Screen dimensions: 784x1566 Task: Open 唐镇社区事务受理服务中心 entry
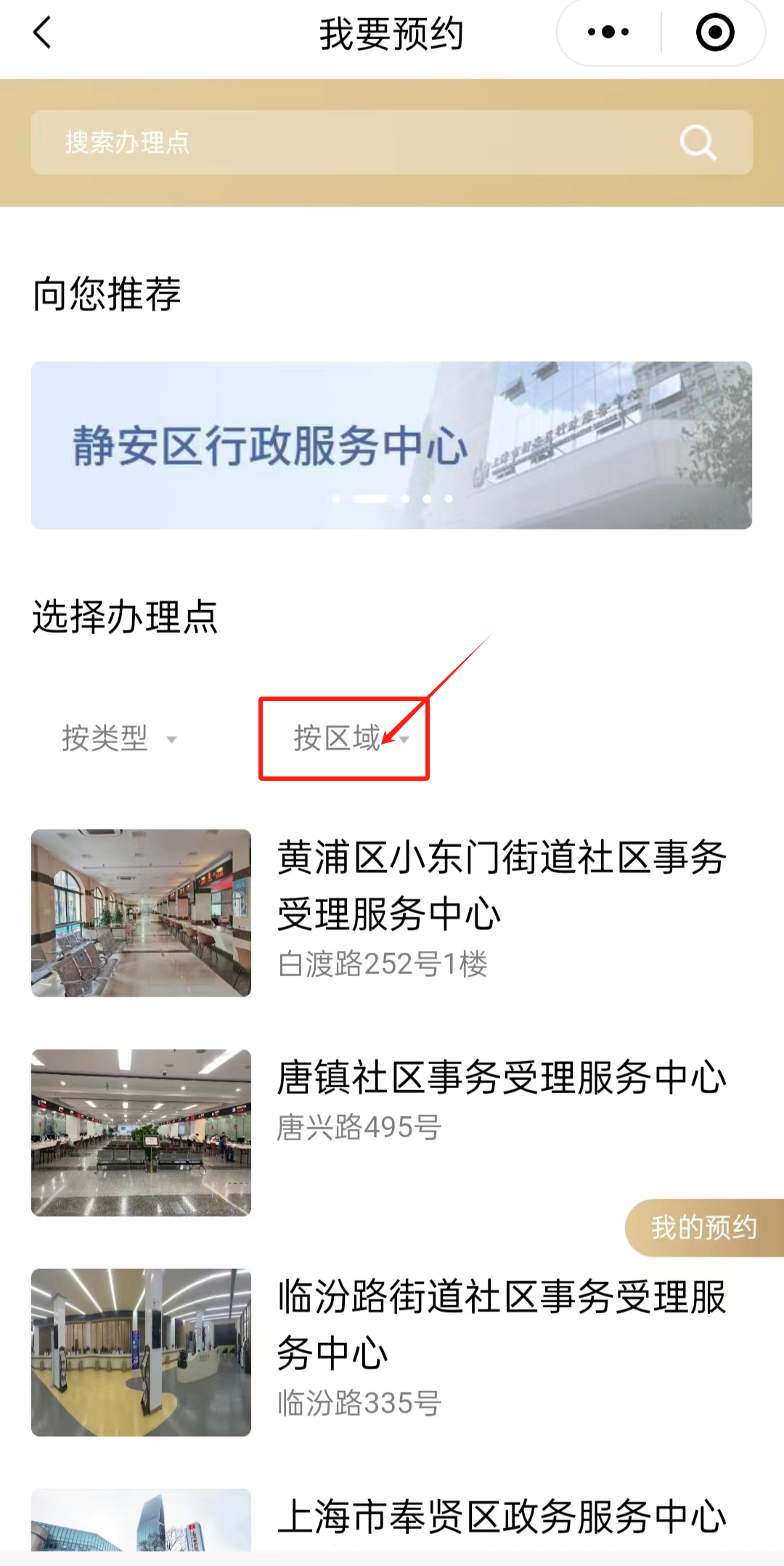[501, 1078]
